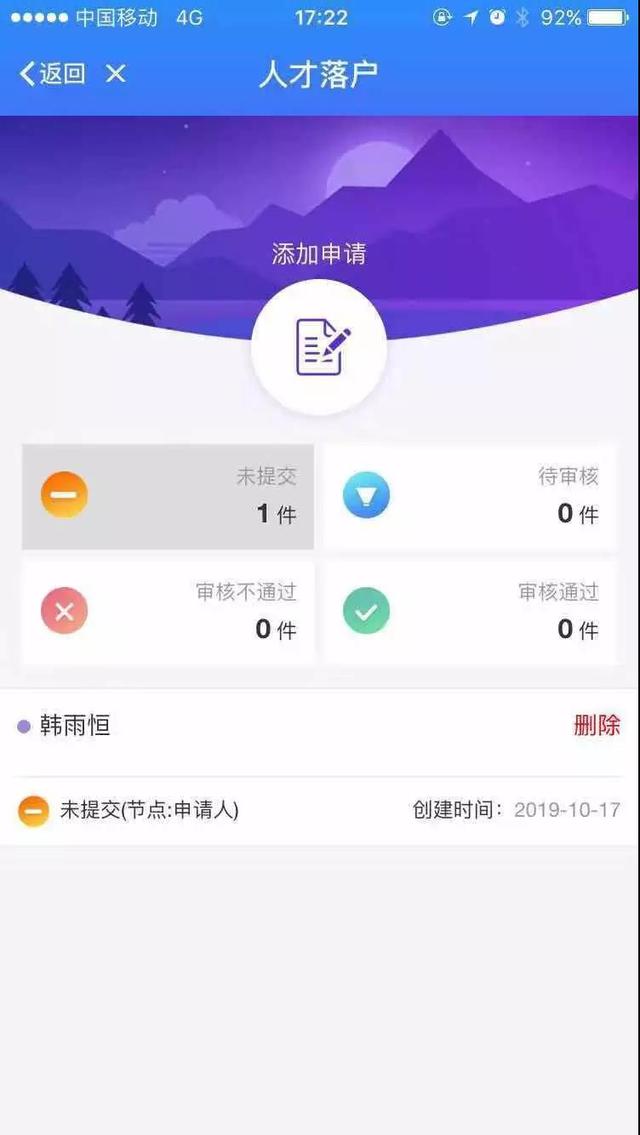Delete 韩雨恒's application via 删除
The width and height of the screenshot is (640, 1135).
[x=596, y=726]
